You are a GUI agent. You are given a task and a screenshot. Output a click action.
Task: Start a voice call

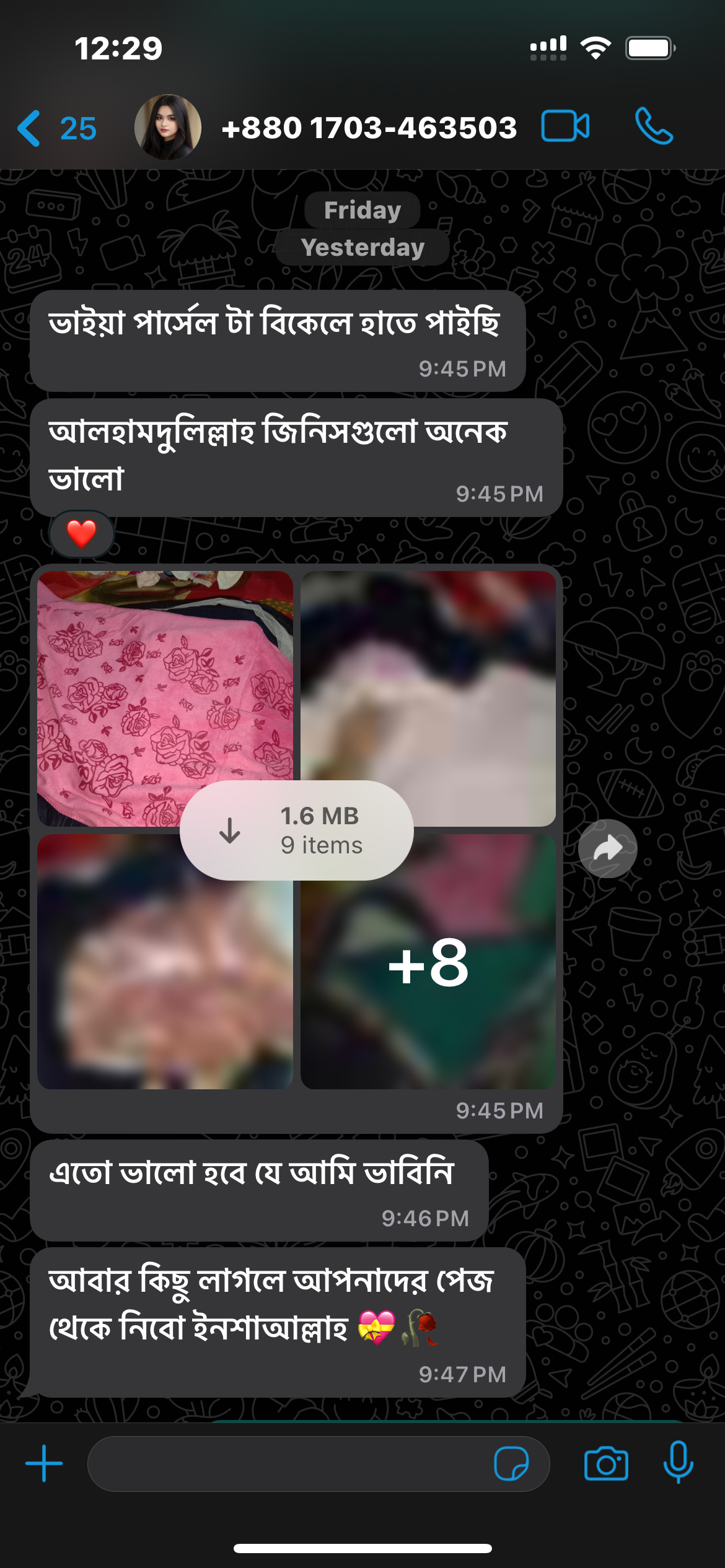pos(654,126)
